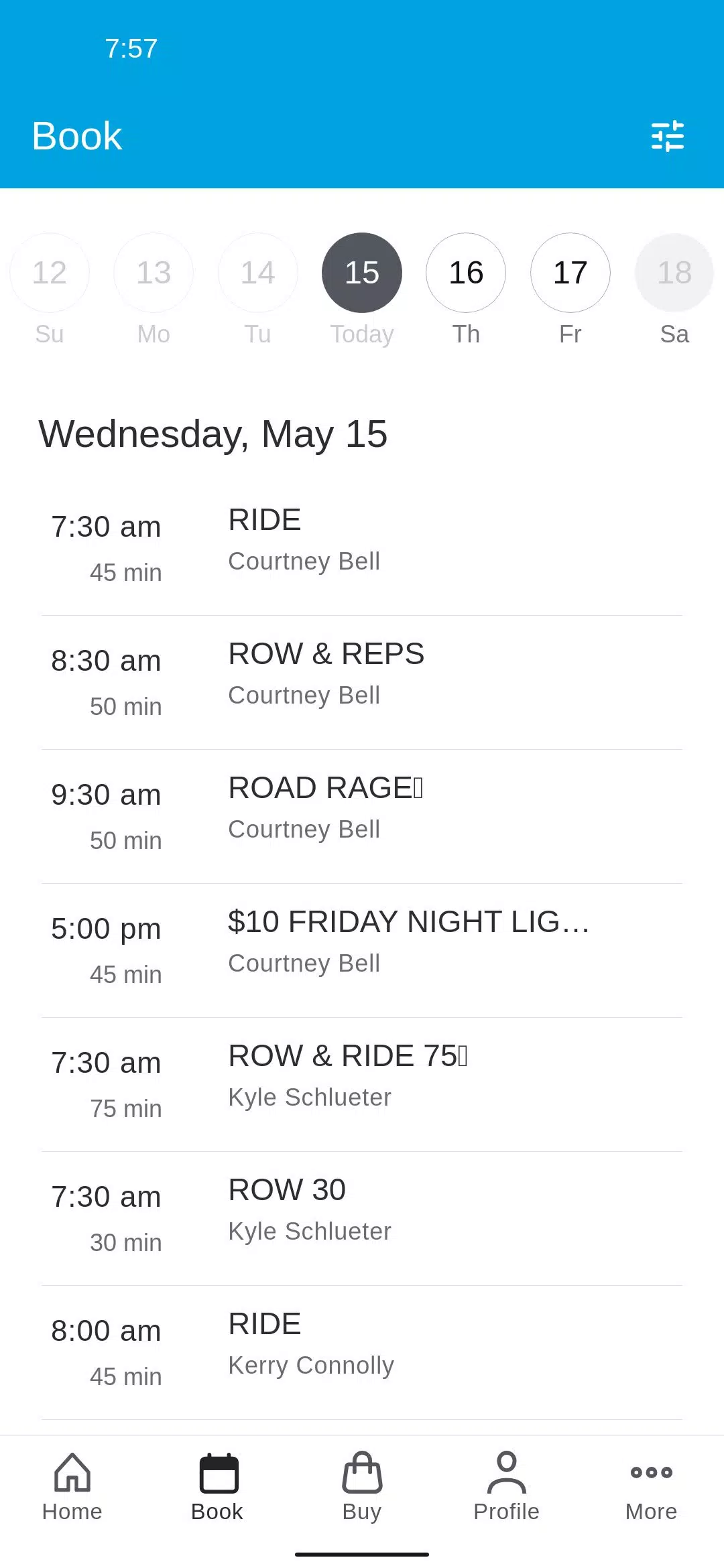Choose Saturday the 18th
This screenshot has height=1568, width=724.
pos(674,273)
